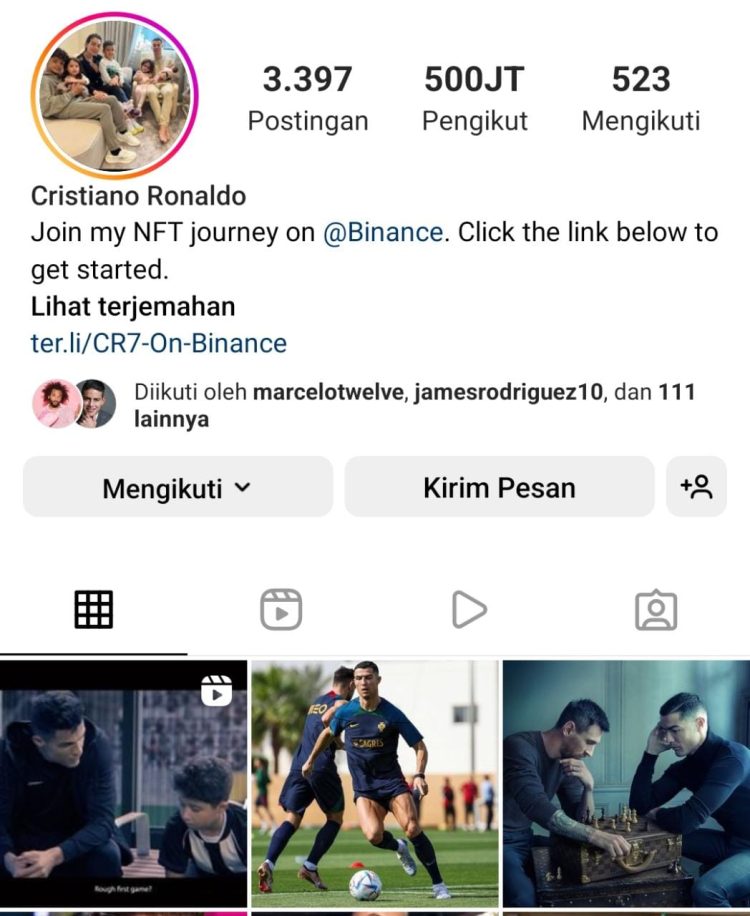View the 500JT Pengikut followers list
This screenshot has width=750, height=916.
coord(474,98)
